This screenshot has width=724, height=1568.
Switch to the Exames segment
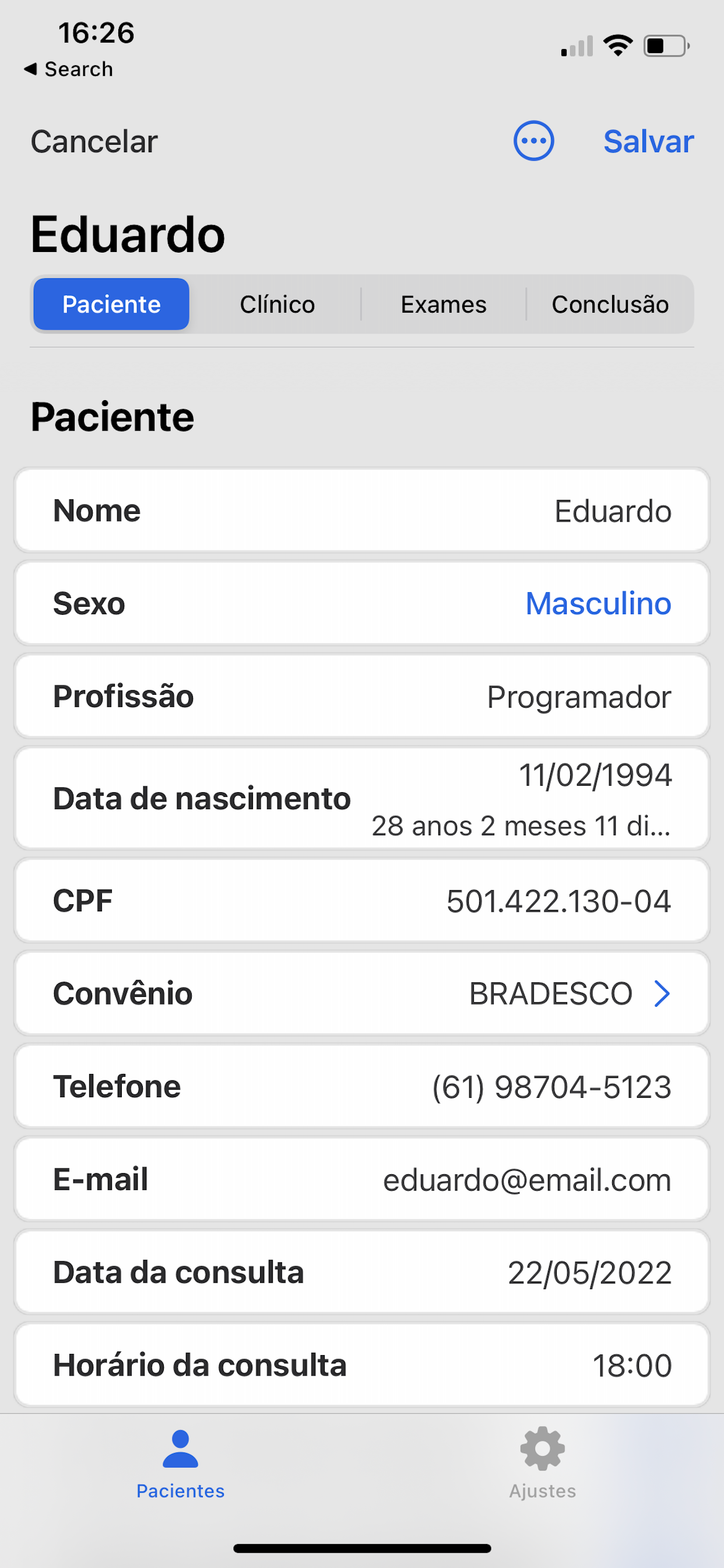[444, 304]
